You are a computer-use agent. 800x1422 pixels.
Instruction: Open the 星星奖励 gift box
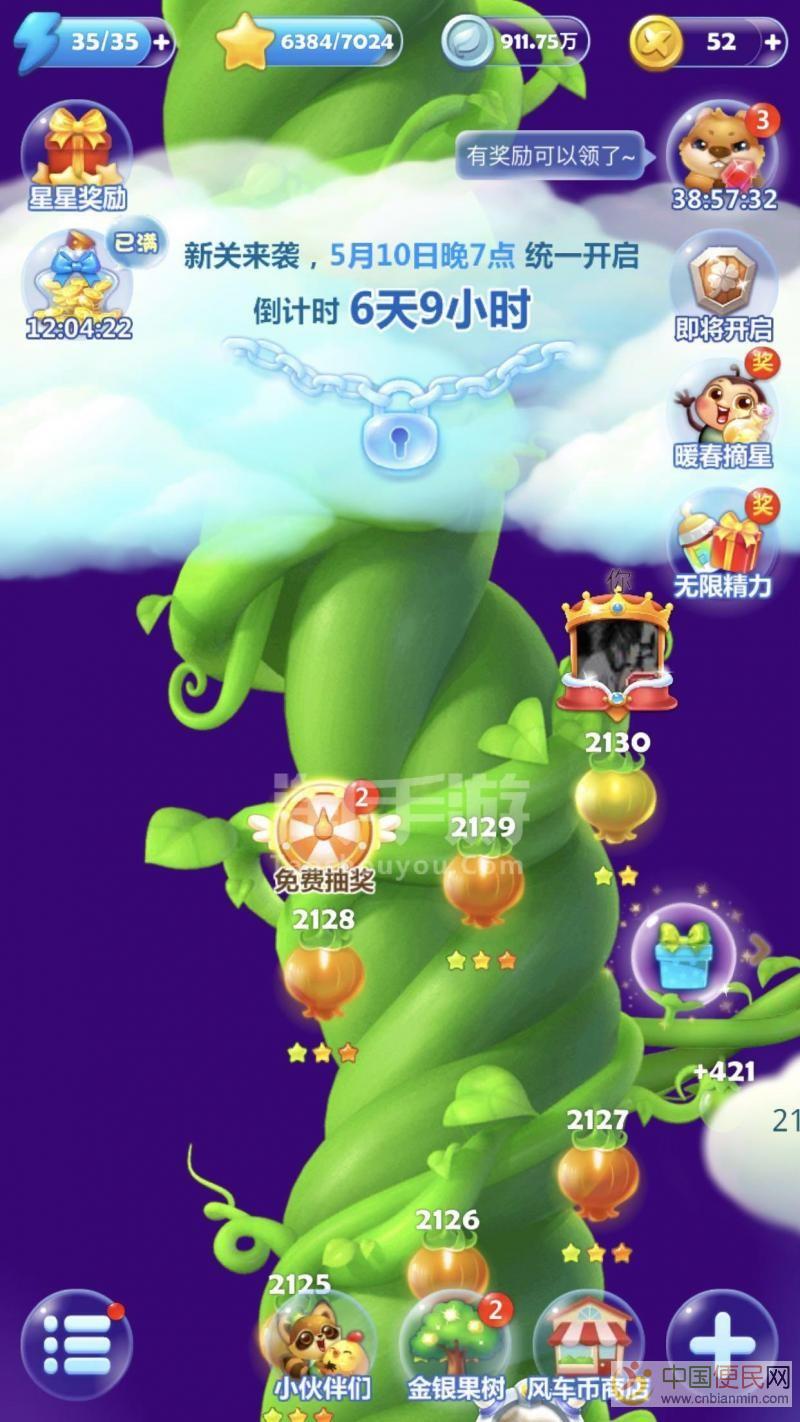click(77, 157)
